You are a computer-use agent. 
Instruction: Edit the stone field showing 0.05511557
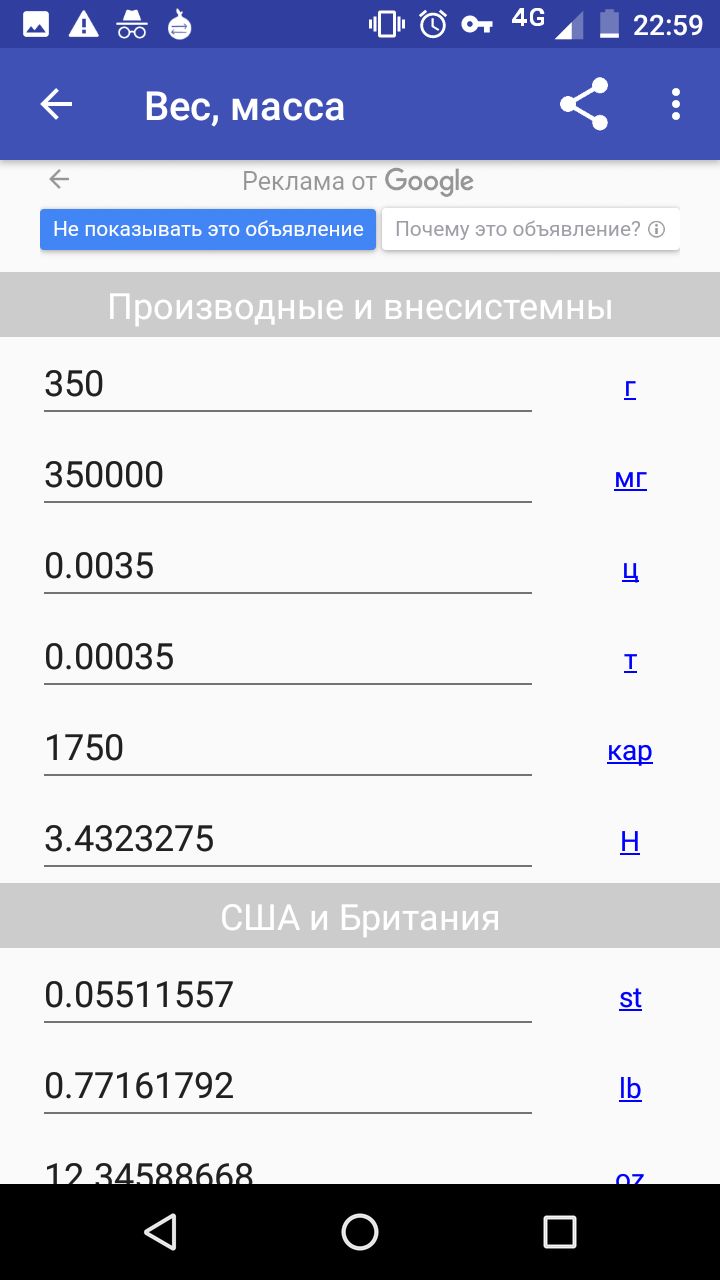287,995
